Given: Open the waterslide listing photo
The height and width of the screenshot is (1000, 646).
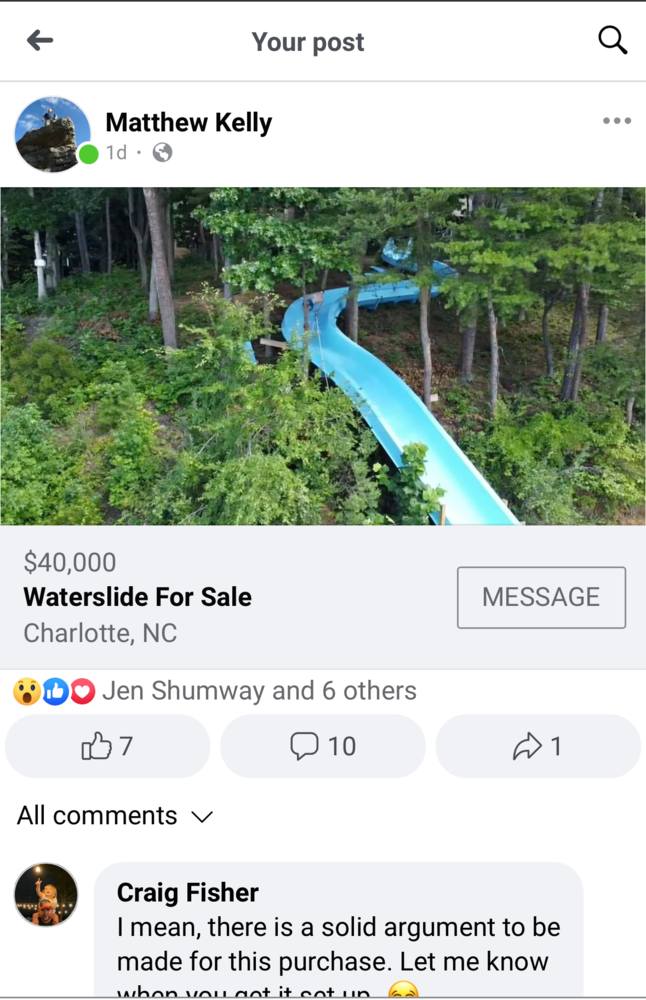Looking at the screenshot, I should pyautogui.click(x=323, y=356).
